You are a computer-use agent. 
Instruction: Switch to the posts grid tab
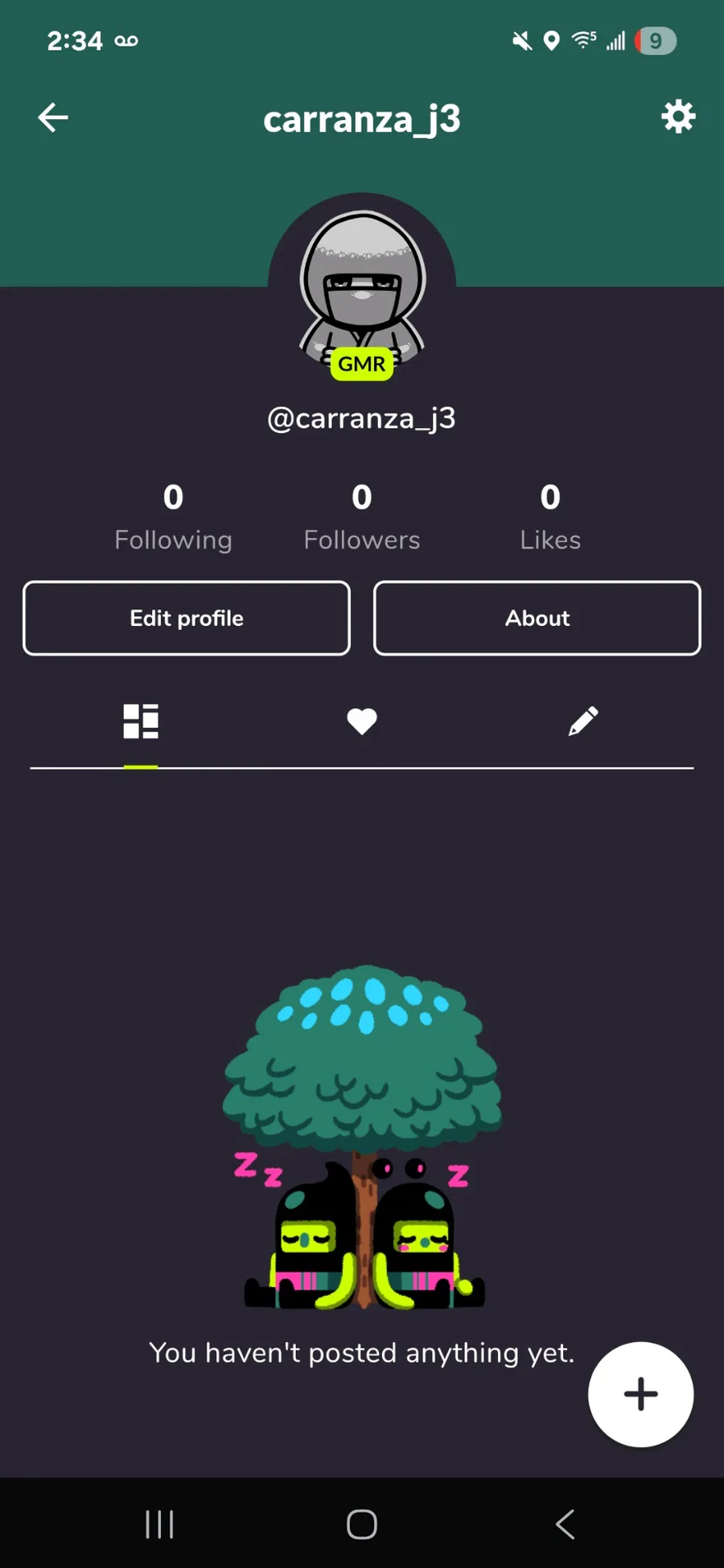coord(141,722)
